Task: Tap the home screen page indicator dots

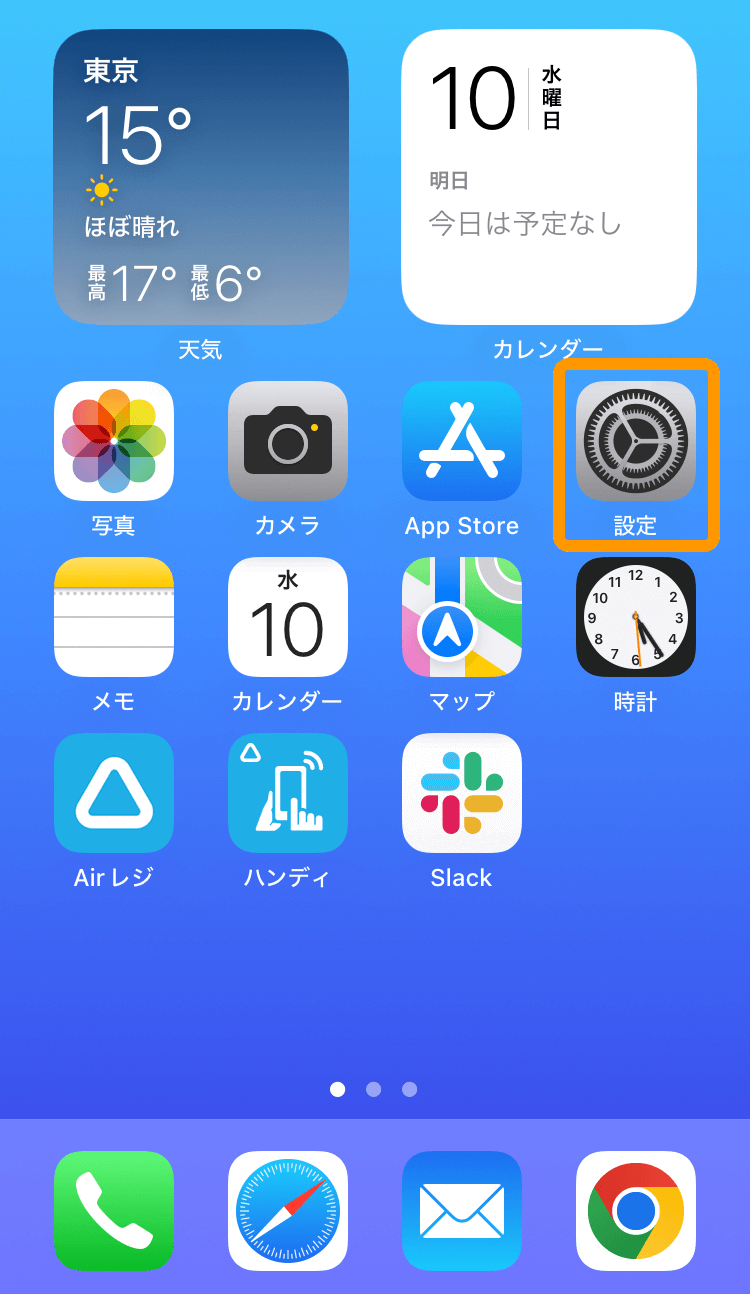Action: click(x=374, y=1089)
